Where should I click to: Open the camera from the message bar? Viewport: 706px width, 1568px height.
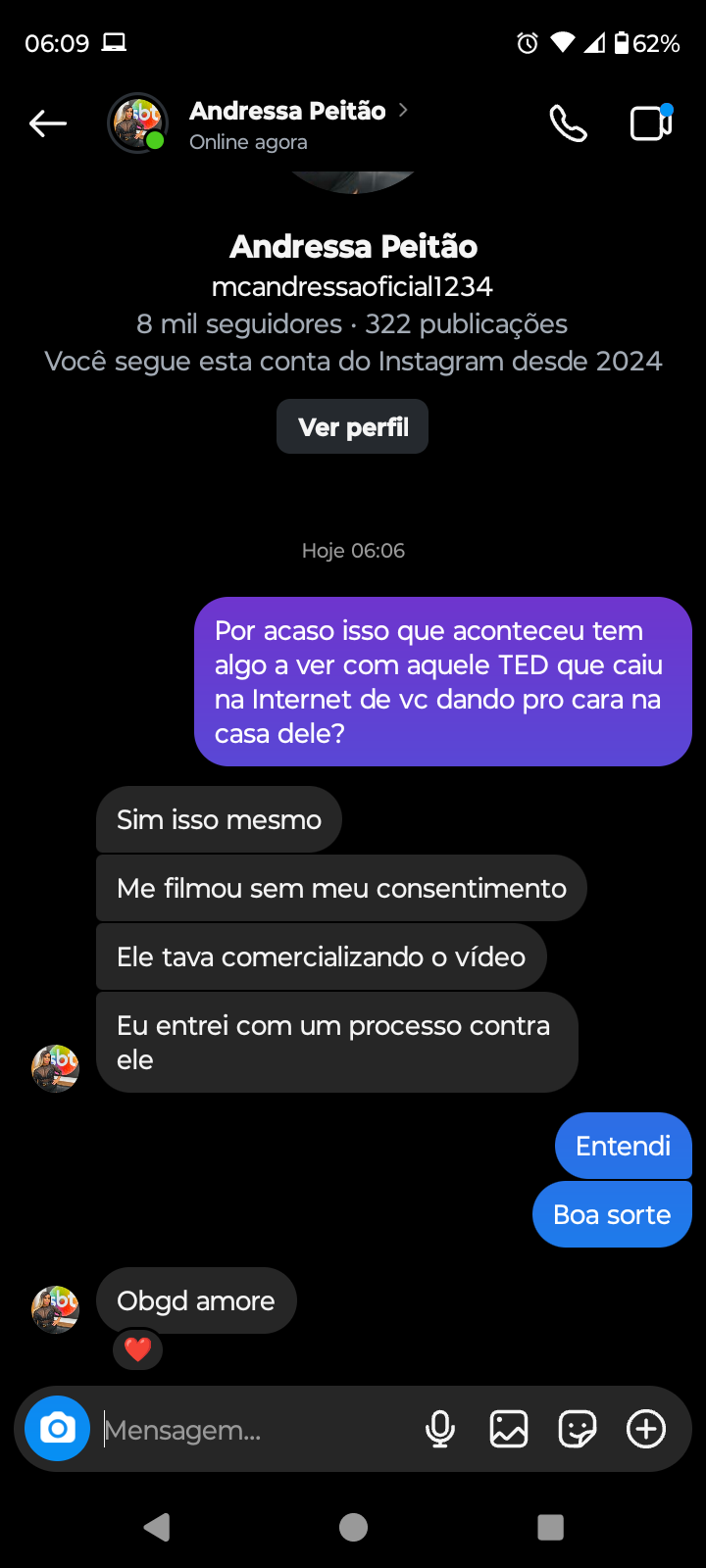(58, 1429)
